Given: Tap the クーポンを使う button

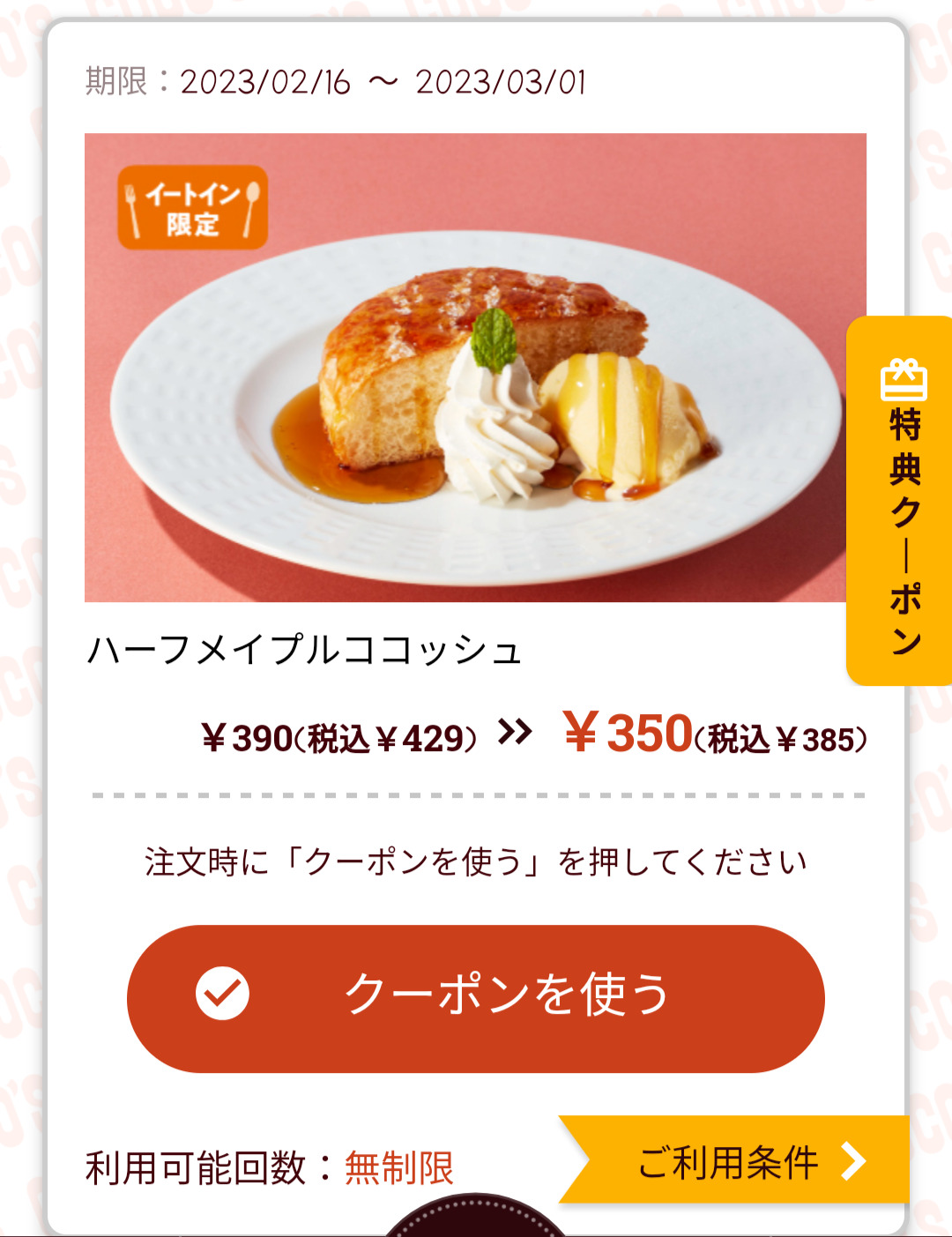Looking at the screenshot, I should [x=476, y=997].
